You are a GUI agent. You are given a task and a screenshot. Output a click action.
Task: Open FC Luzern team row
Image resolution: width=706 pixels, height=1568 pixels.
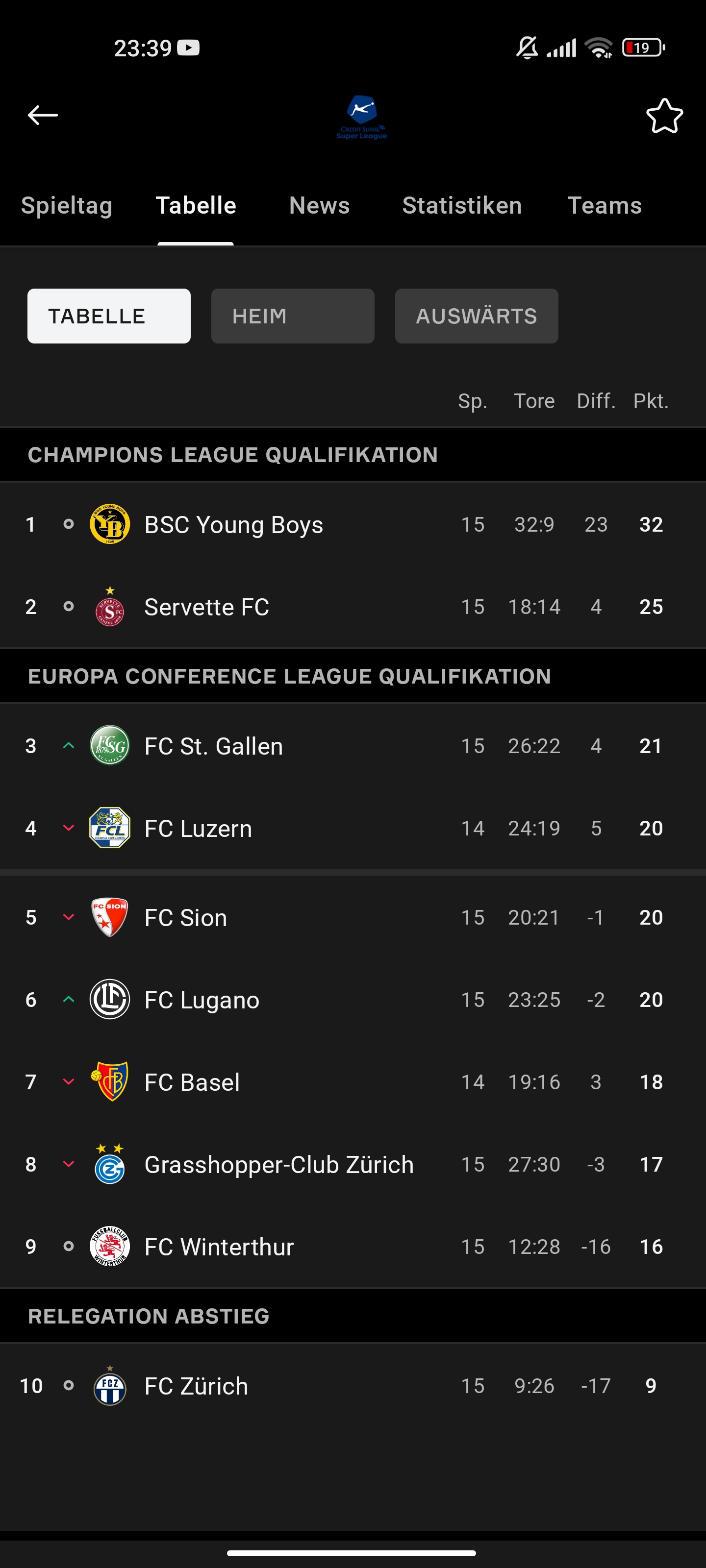tap(353, 828)
